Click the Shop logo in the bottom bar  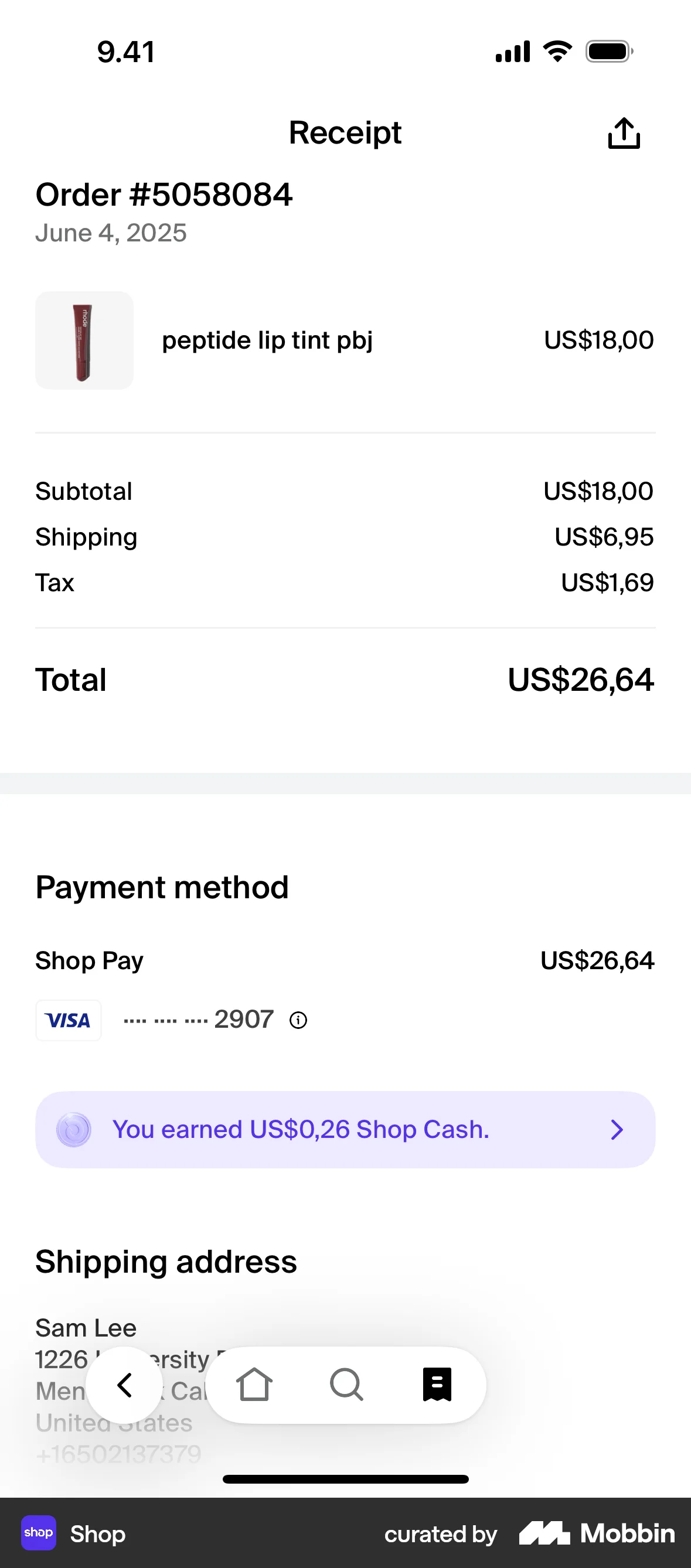click(38, 1533)
